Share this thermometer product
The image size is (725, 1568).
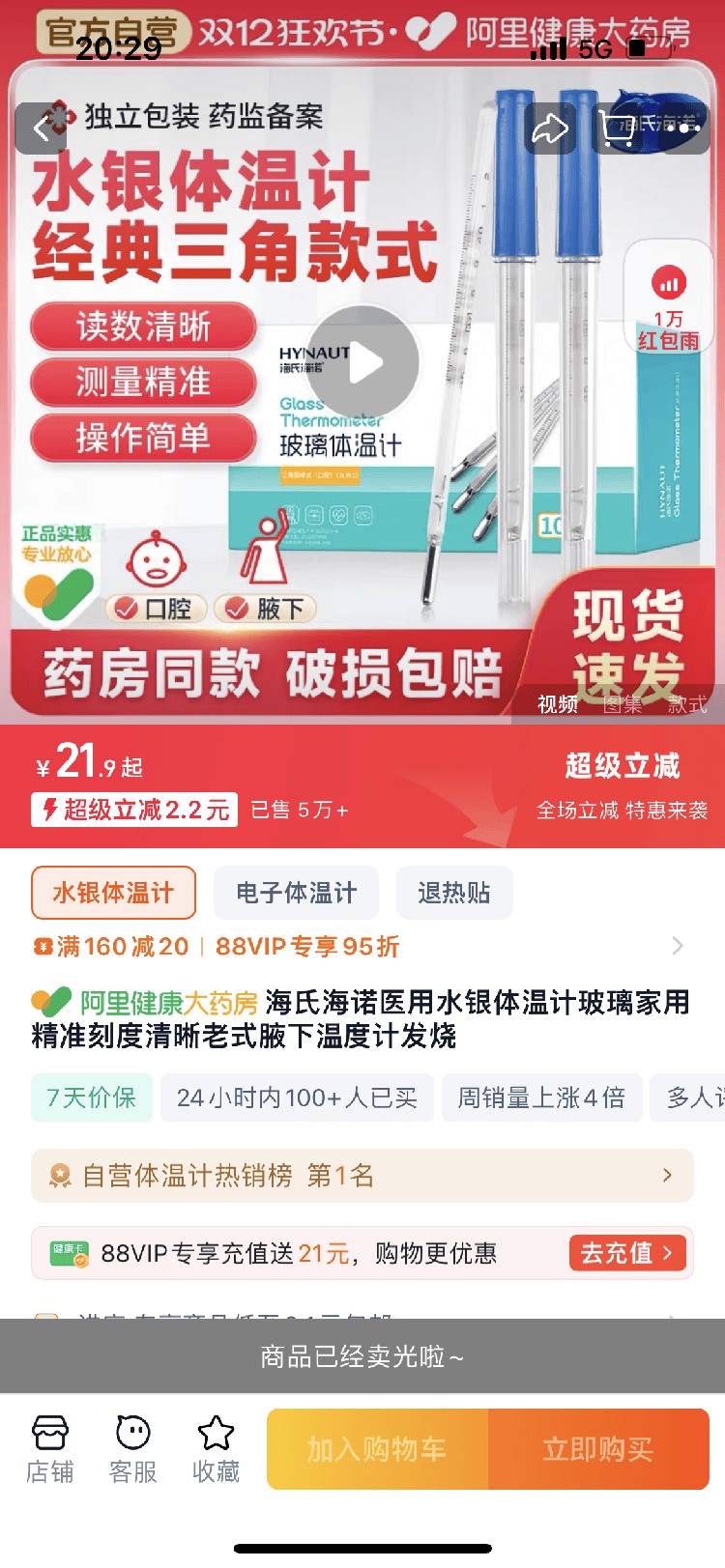click(x=550, y=128)
